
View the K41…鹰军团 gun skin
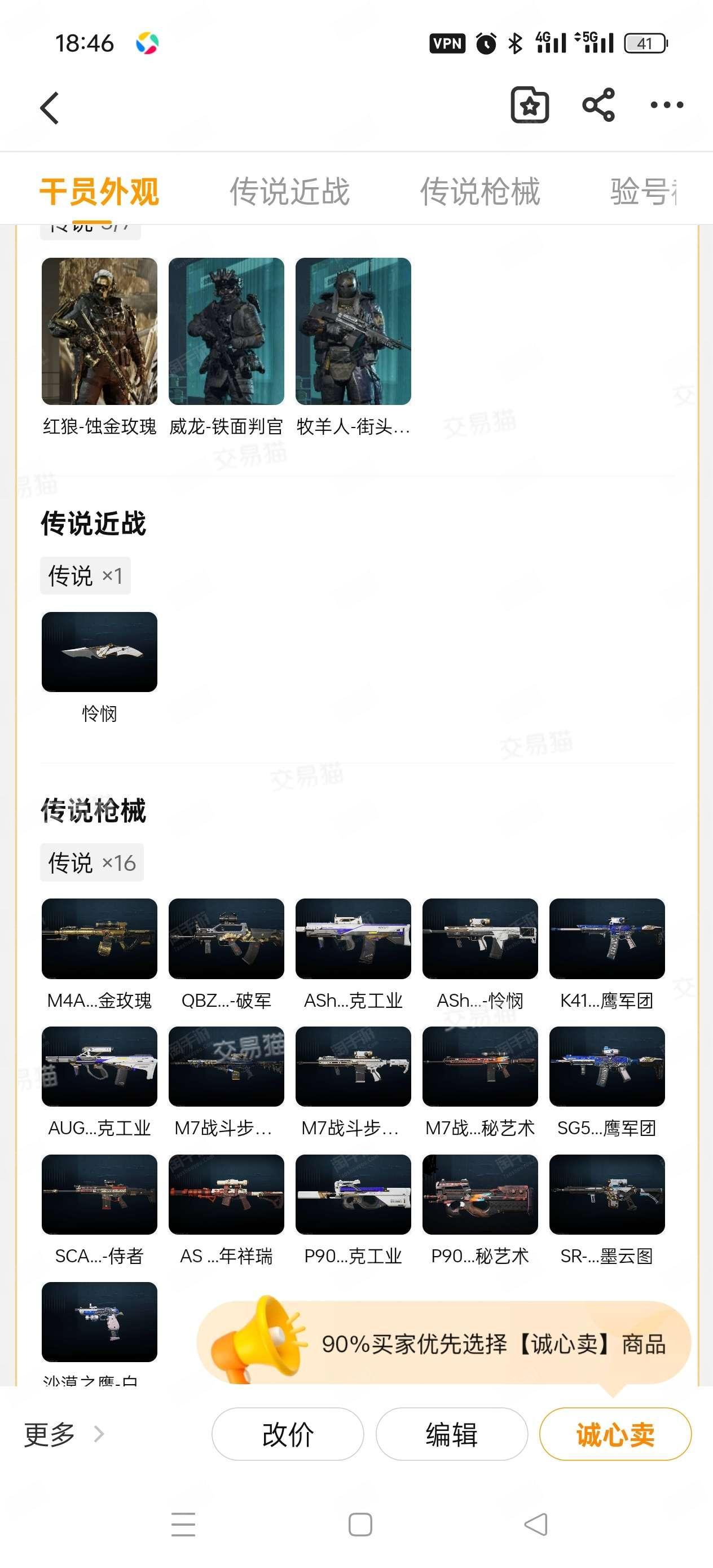606,939
